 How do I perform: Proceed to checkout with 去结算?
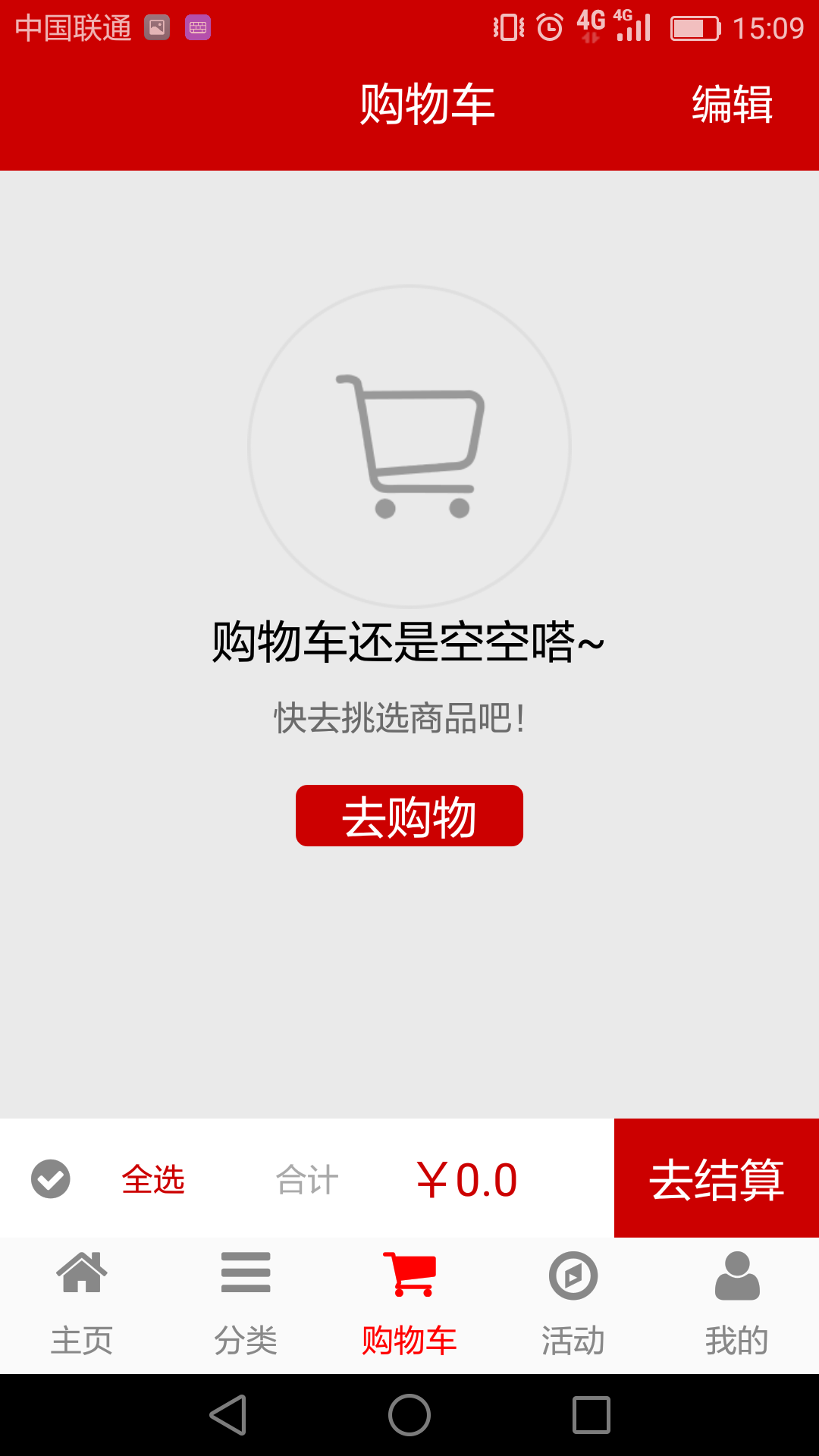coord(717,1178)
